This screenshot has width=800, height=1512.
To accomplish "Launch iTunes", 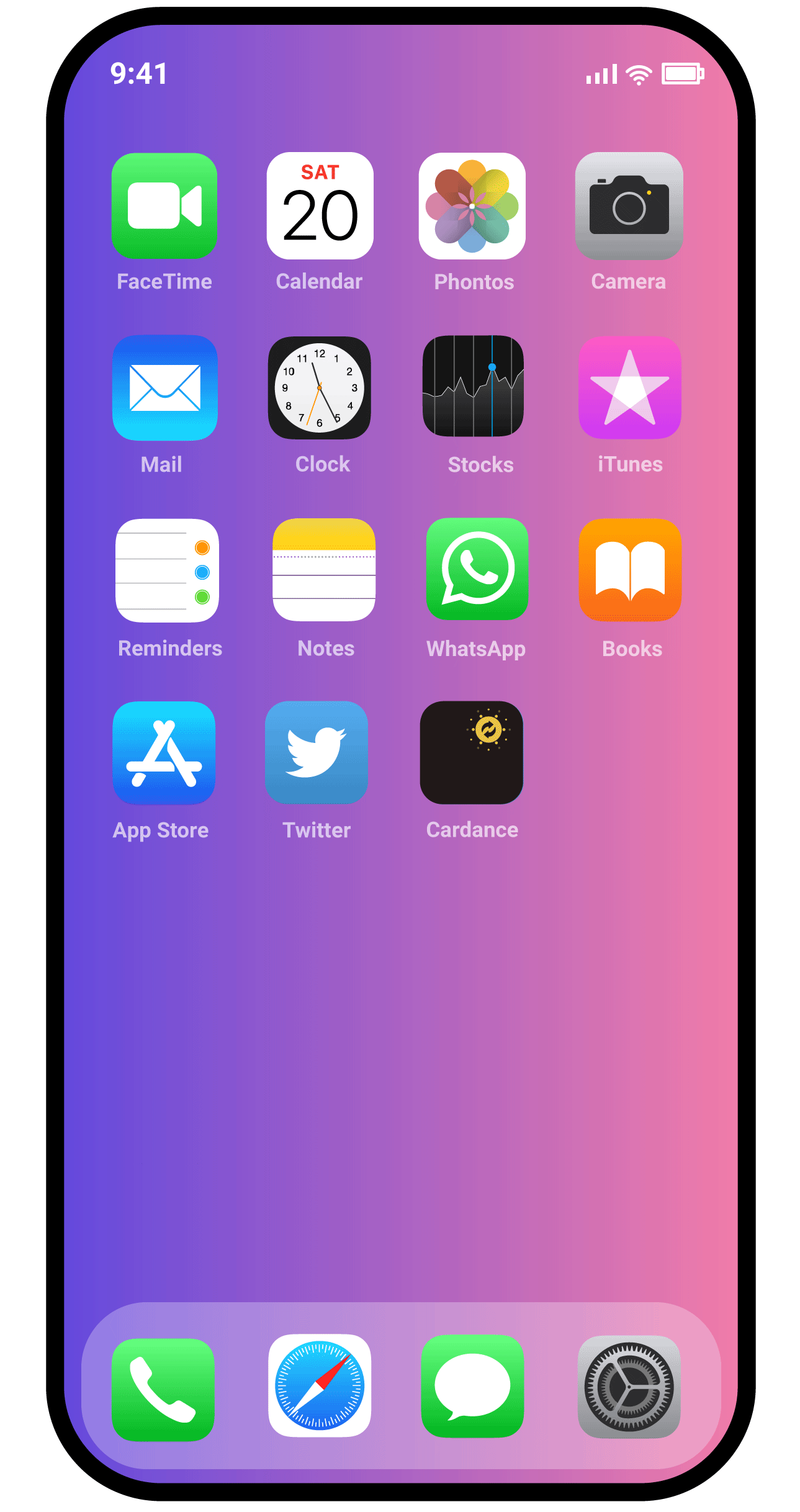I will 629,388.
